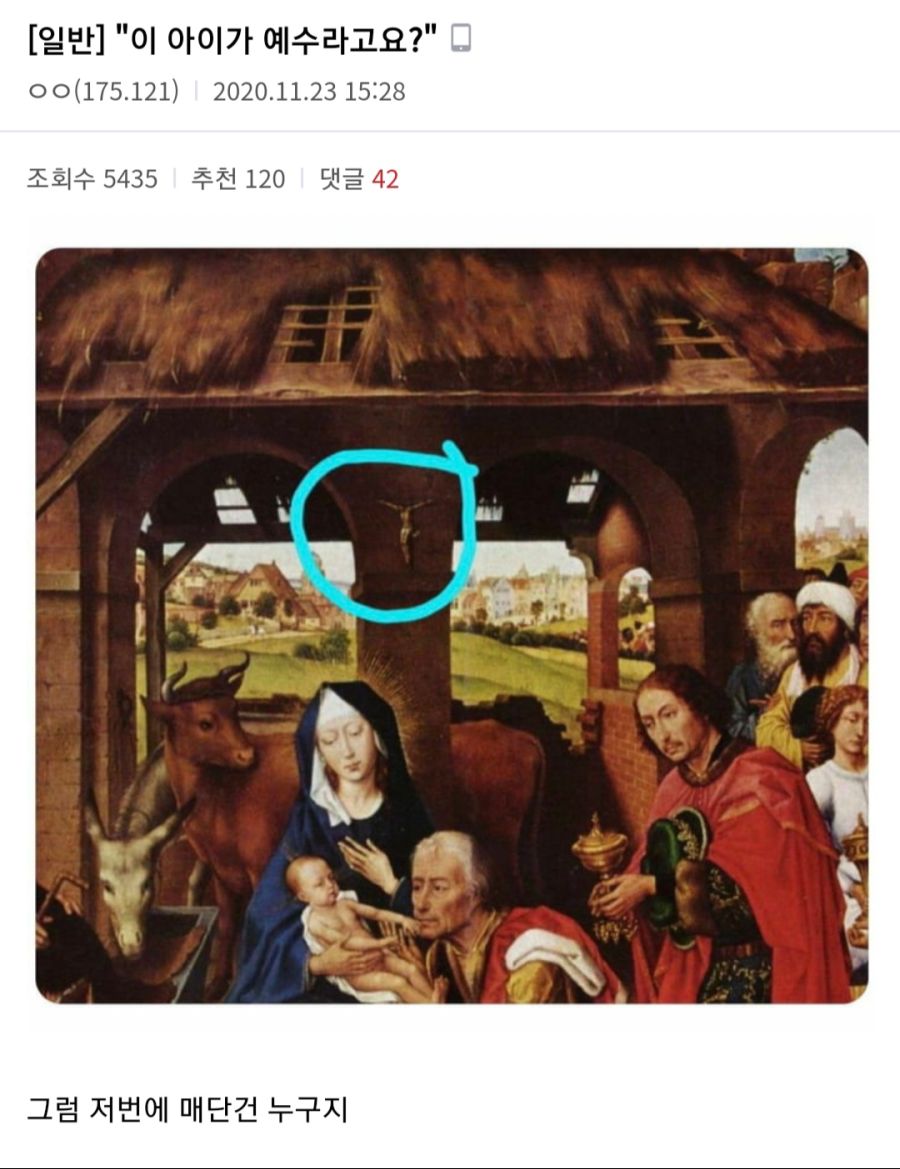This screenshot has width=900, height=1169.
Task: Open the author ㅇㅇ(175.121) profile
Action: point(103,91)
